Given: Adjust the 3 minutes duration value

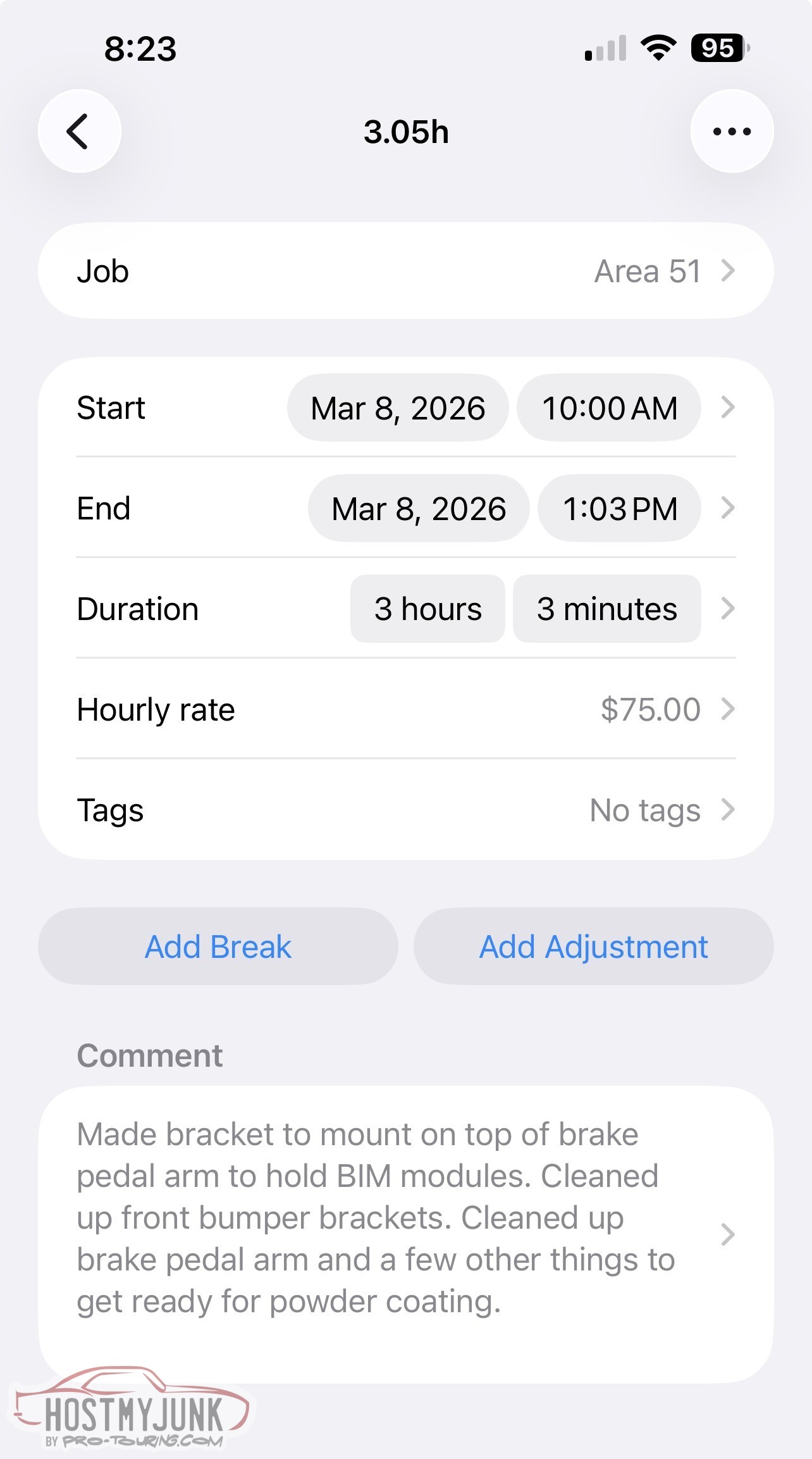Looking at the screenshot, I should [x=606, y=609].
